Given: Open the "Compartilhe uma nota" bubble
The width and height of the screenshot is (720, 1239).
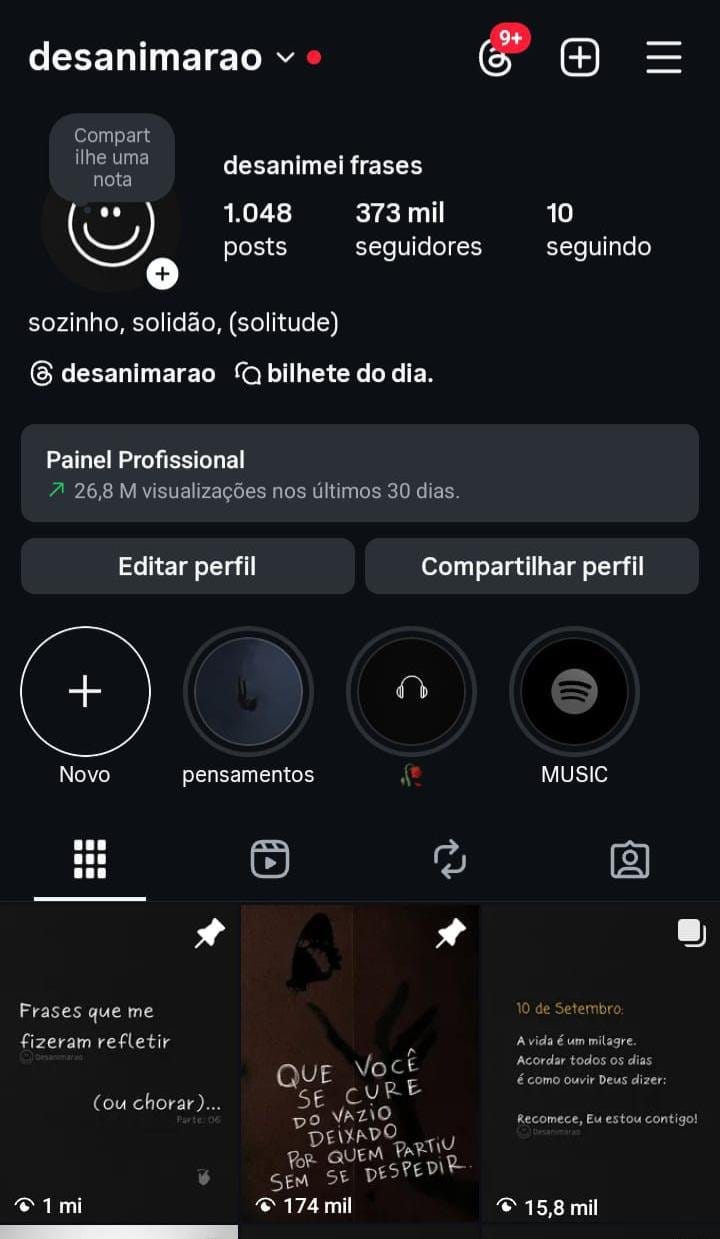Looking at the screenshot, I should coord(112,157).
